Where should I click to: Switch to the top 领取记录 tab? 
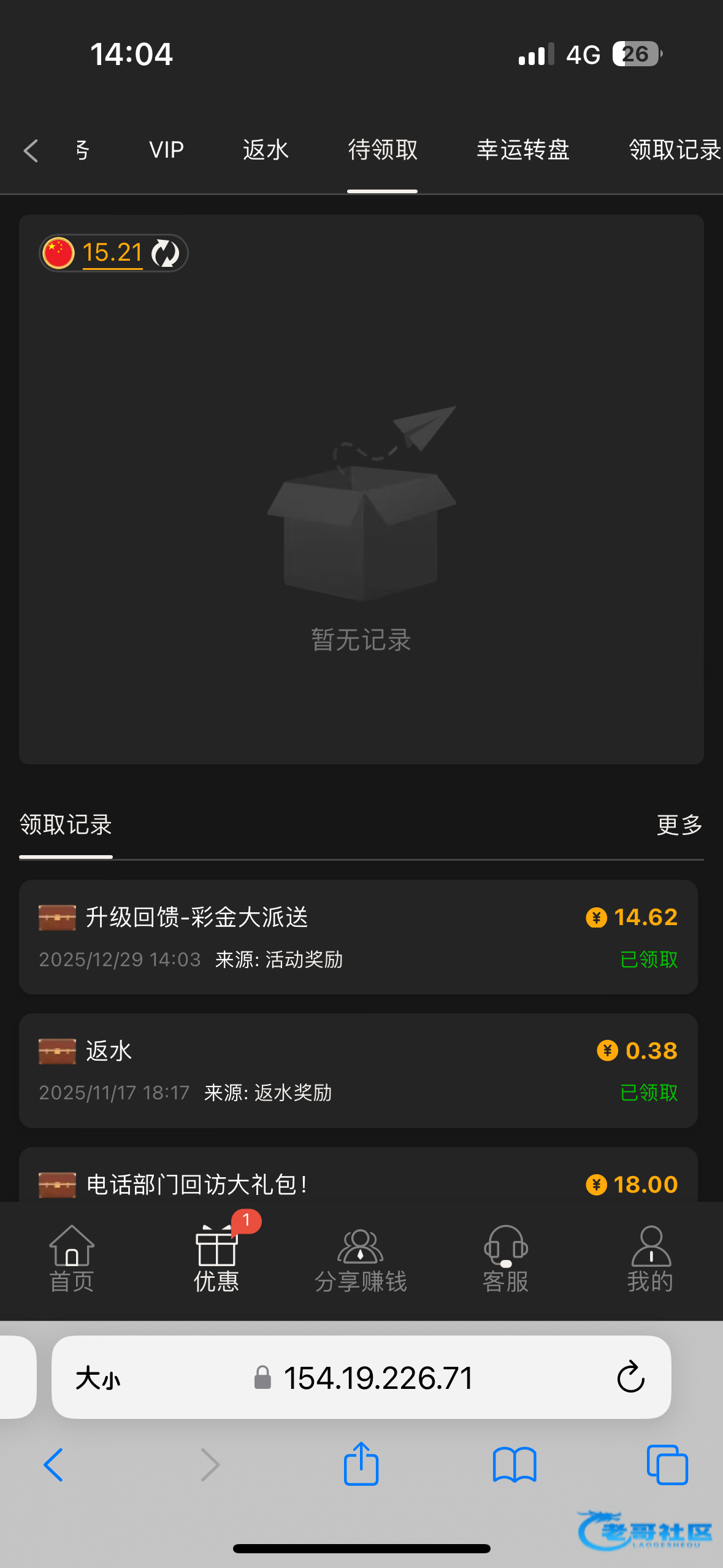coord(673,150)
